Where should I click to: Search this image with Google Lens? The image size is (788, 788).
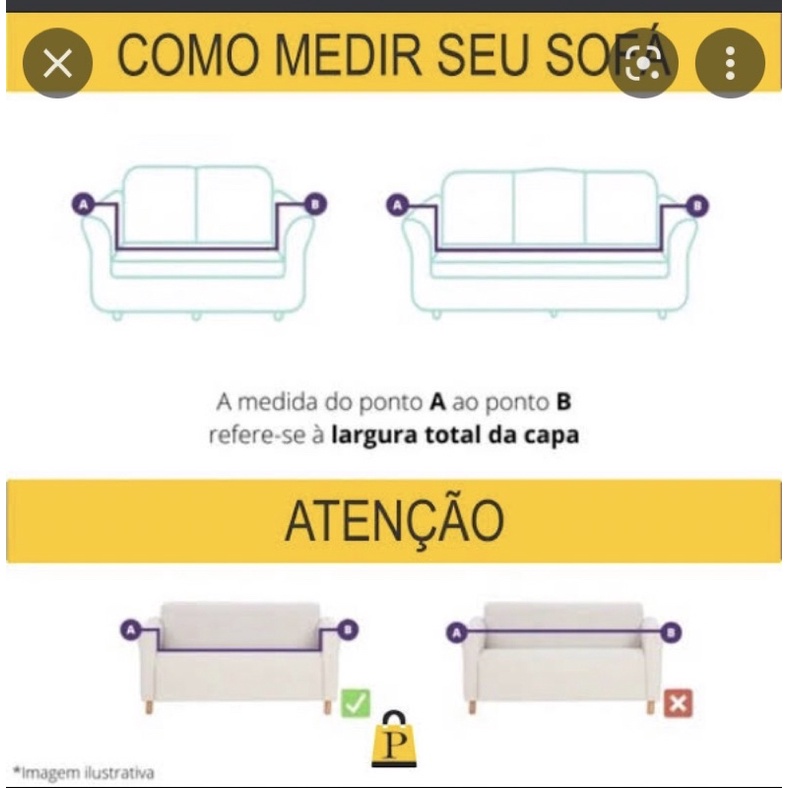643,63
